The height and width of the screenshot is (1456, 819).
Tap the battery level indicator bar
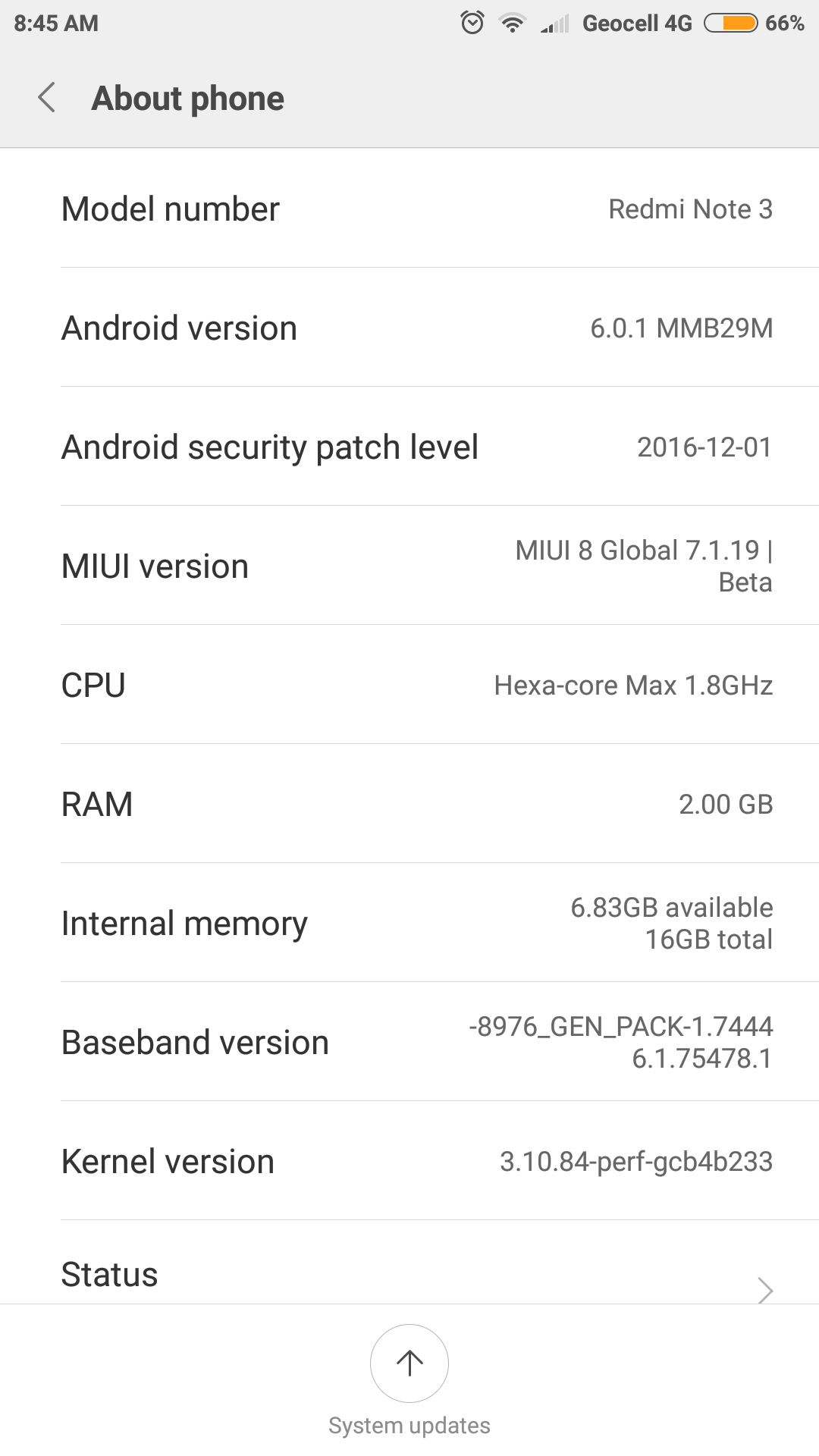(x=730, y=23)
